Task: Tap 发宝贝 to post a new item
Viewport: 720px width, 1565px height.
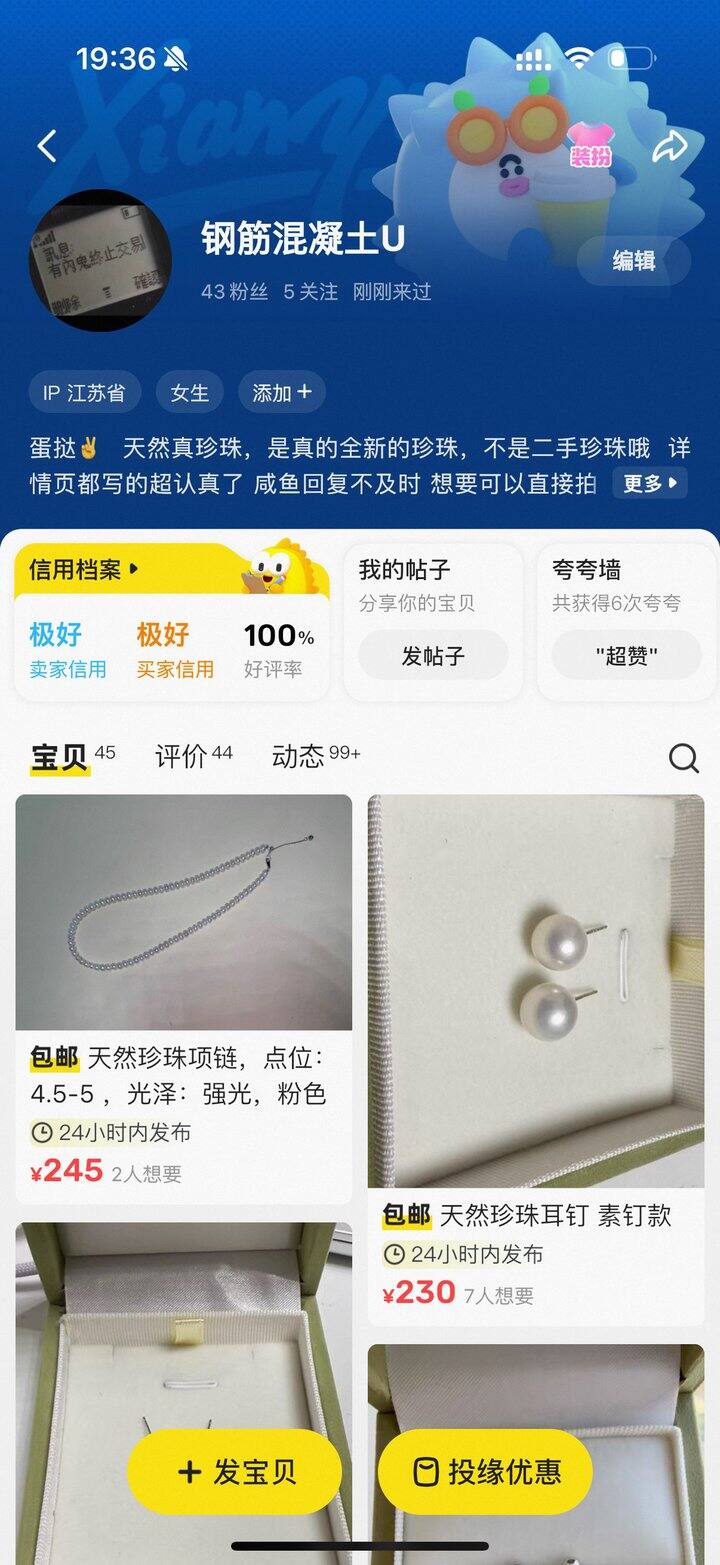Action: (x=235, y=1472)
